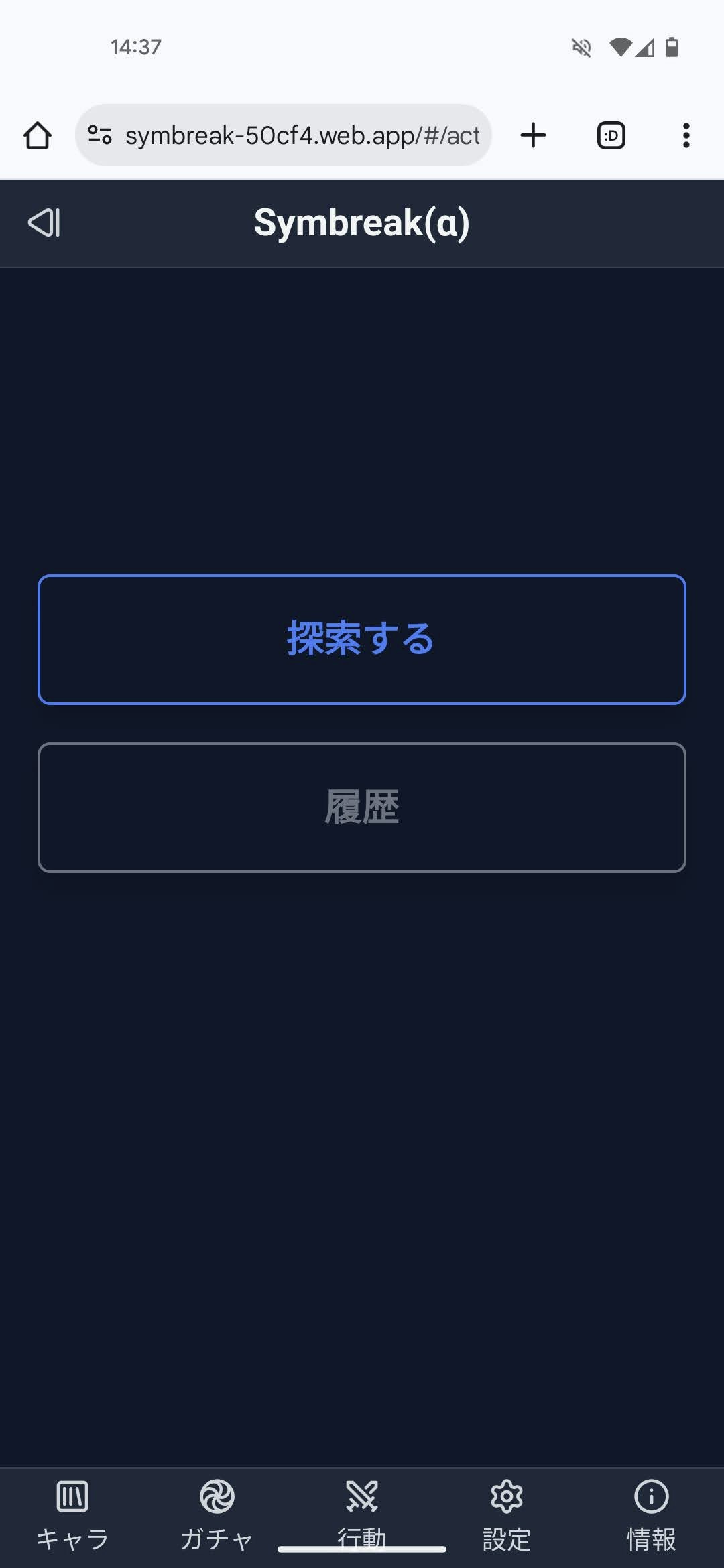Image resolution: width=724 pixels, height=1568 pixels.
Task: Open the Chrome tab switcher icon
Action: [610, 135]
